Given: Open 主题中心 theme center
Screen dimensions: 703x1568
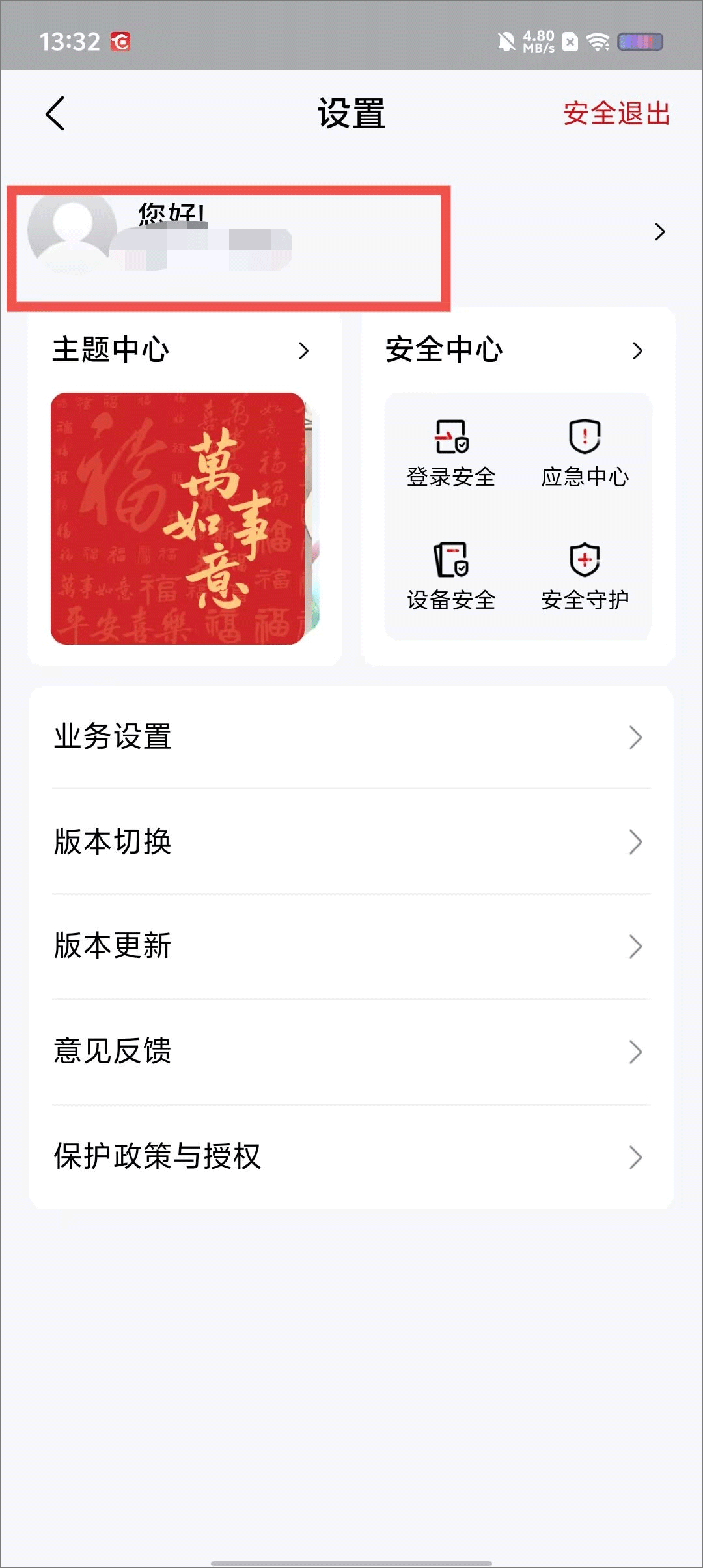Looking at the screenshot, I should click(182, 350).
